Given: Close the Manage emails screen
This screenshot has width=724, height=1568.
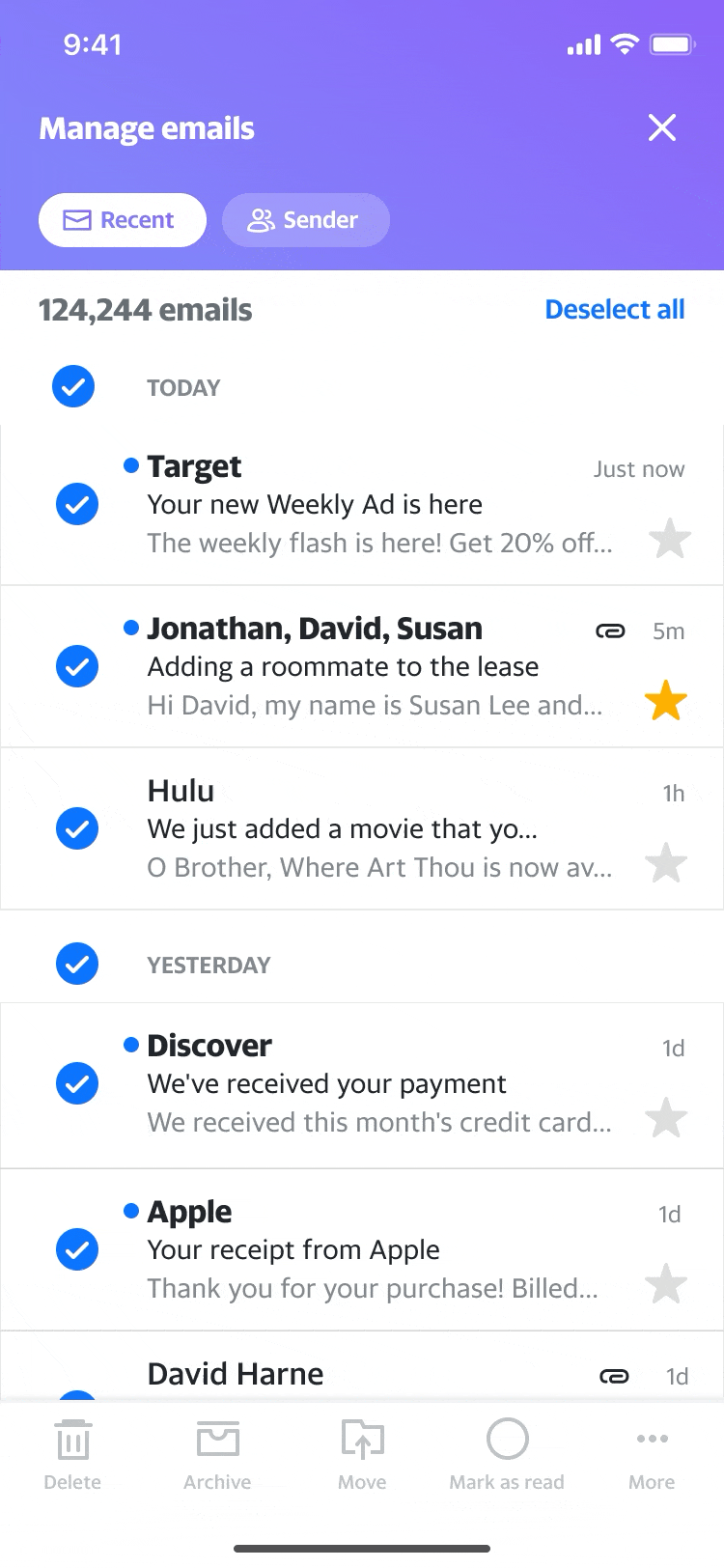Looking at the screenshot, I should coord(662,127).
